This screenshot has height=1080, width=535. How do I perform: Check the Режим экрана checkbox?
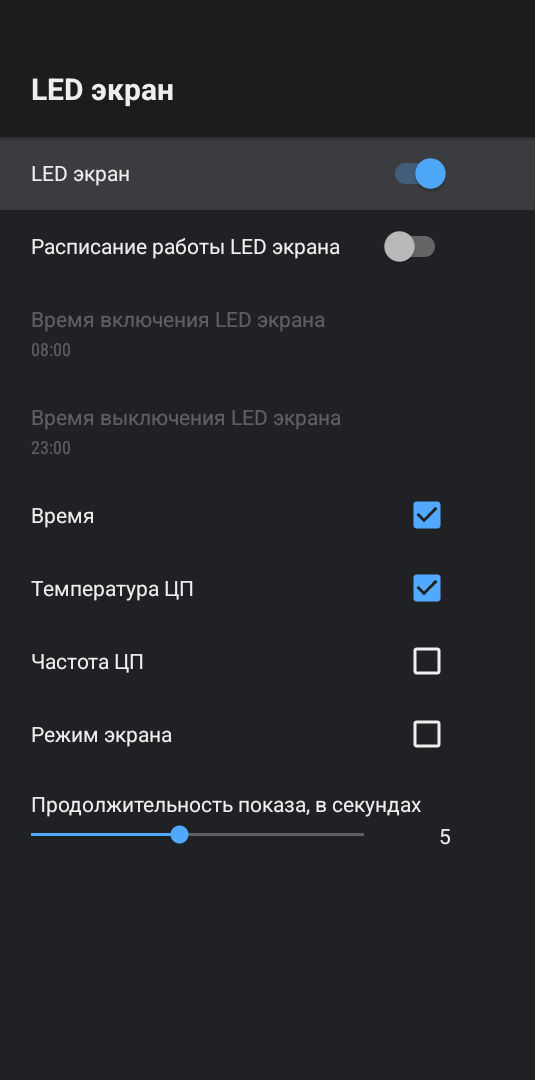[x=427, y=734]
